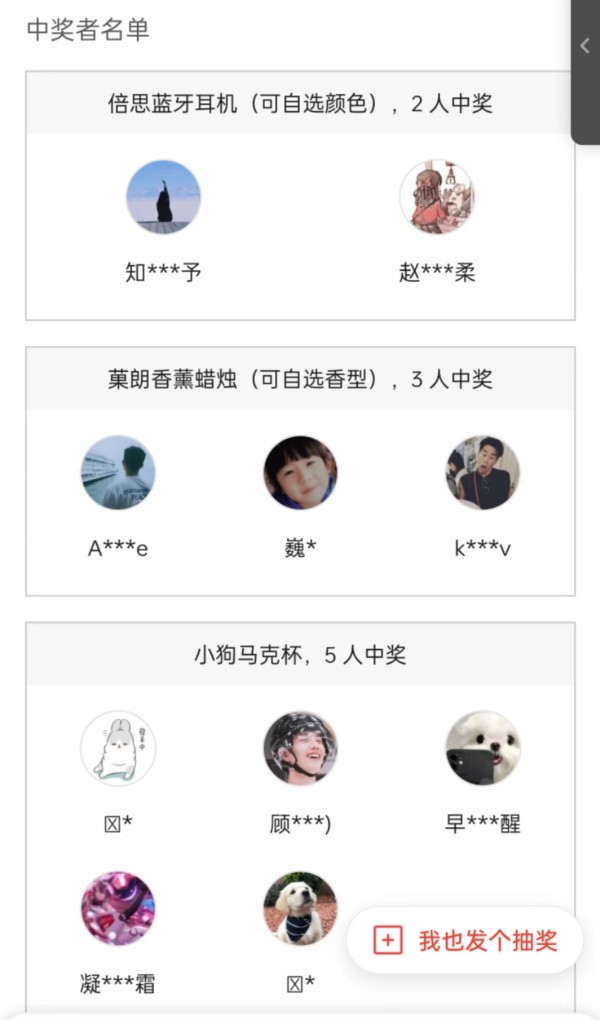
Task: Open winner 知***予's avatar
Action: pos(163,197)
